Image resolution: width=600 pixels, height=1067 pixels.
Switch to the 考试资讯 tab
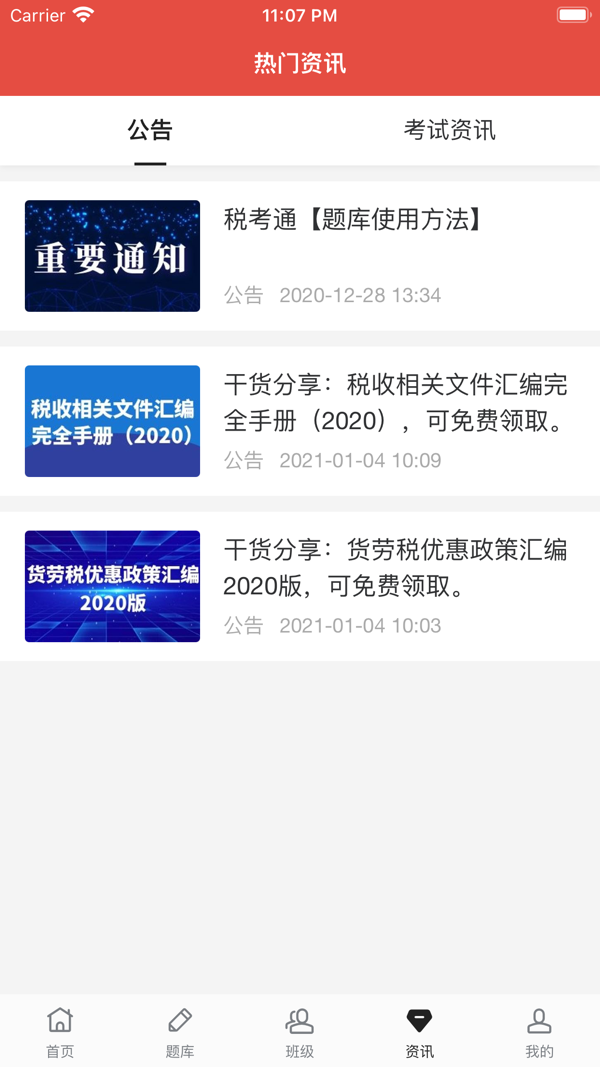[449, 130]
